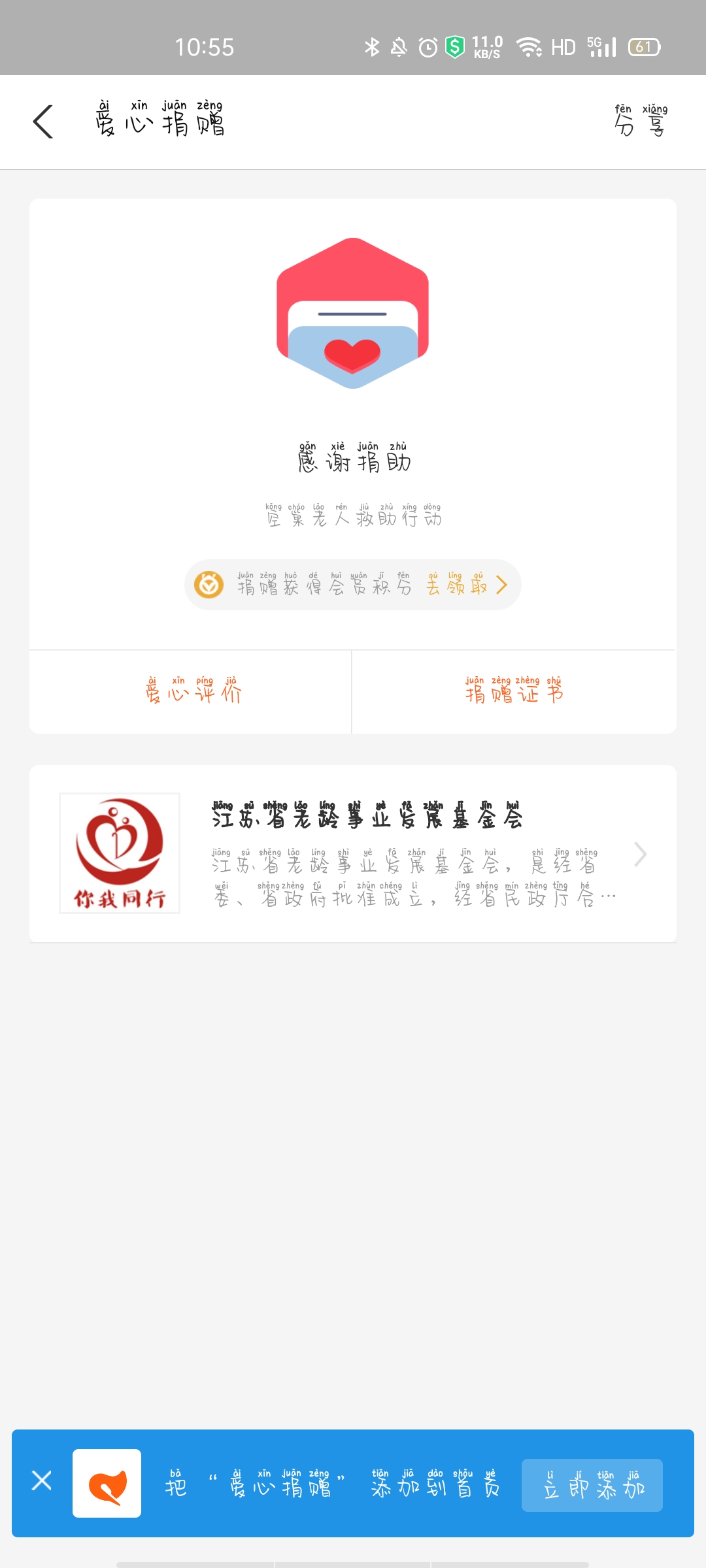Dismiss the add-to-homepage banner
Viewport: 706px width, 1568px height.
42,1480
